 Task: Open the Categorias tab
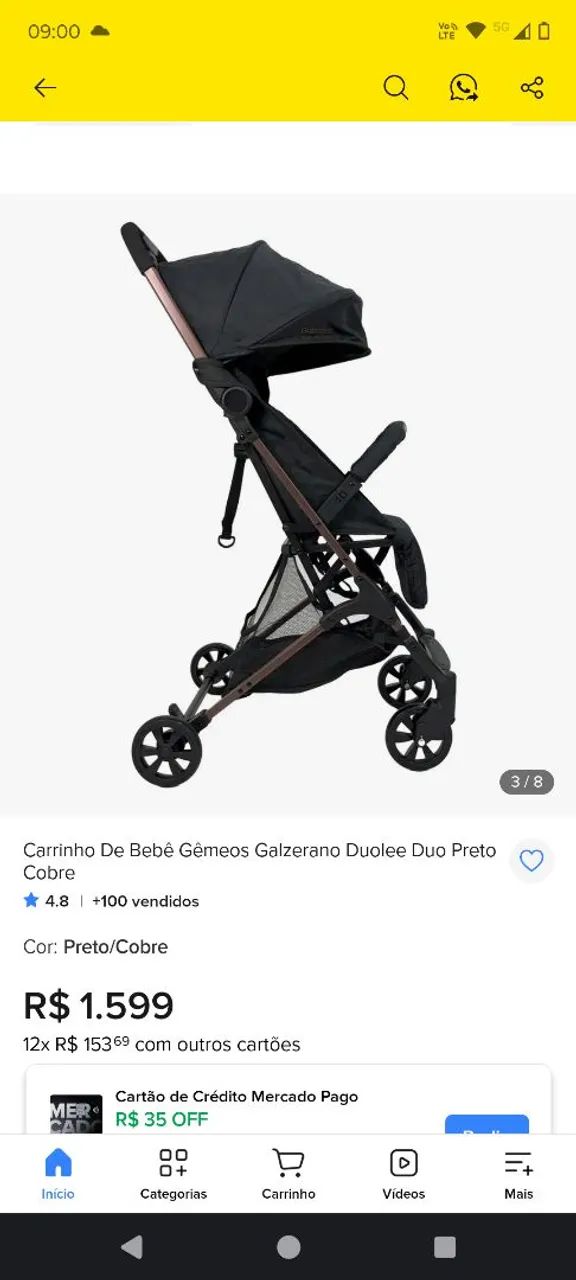point(173,1174)
